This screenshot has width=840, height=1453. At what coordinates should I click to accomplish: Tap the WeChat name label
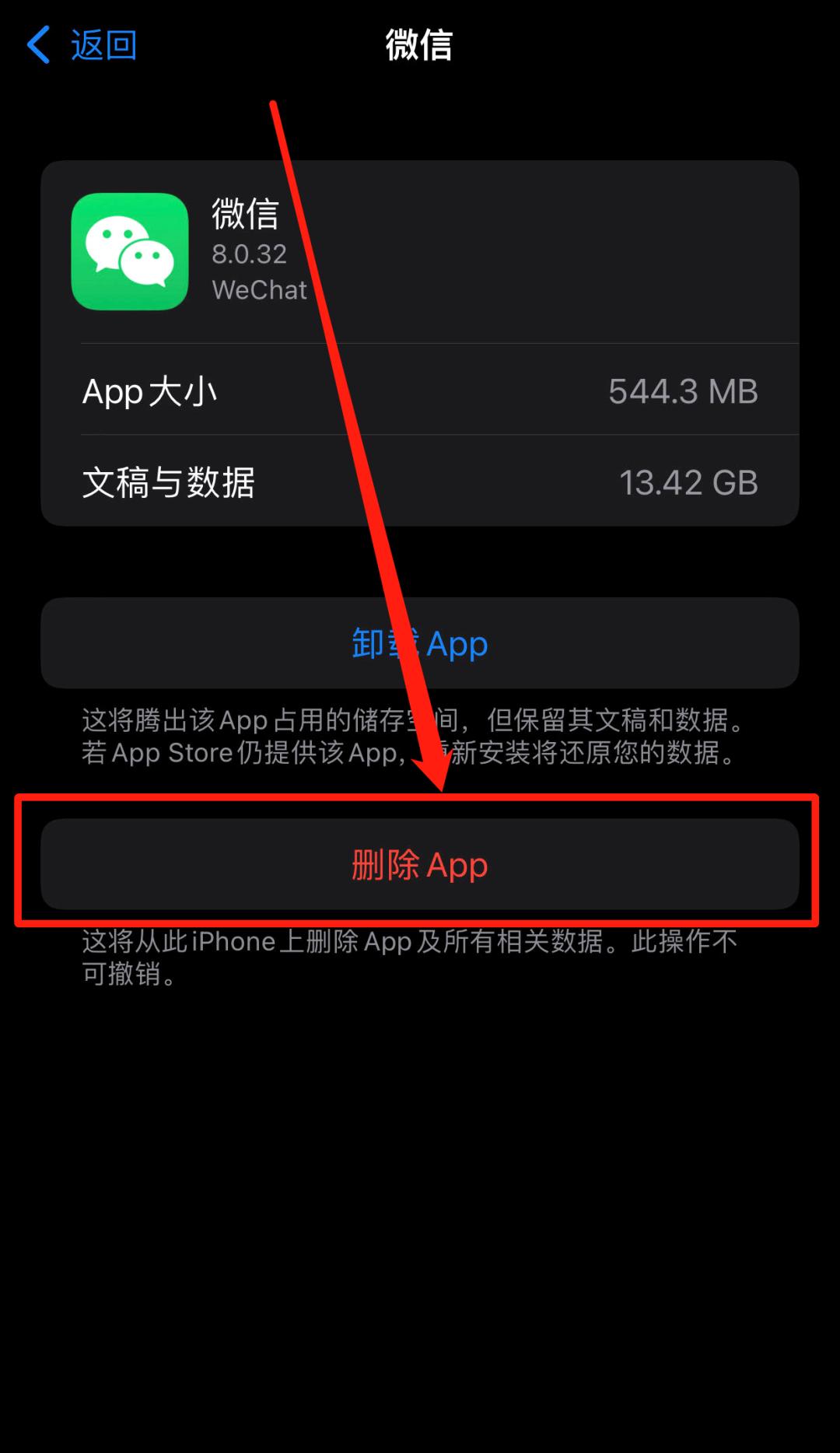click(x=260, y=289)
